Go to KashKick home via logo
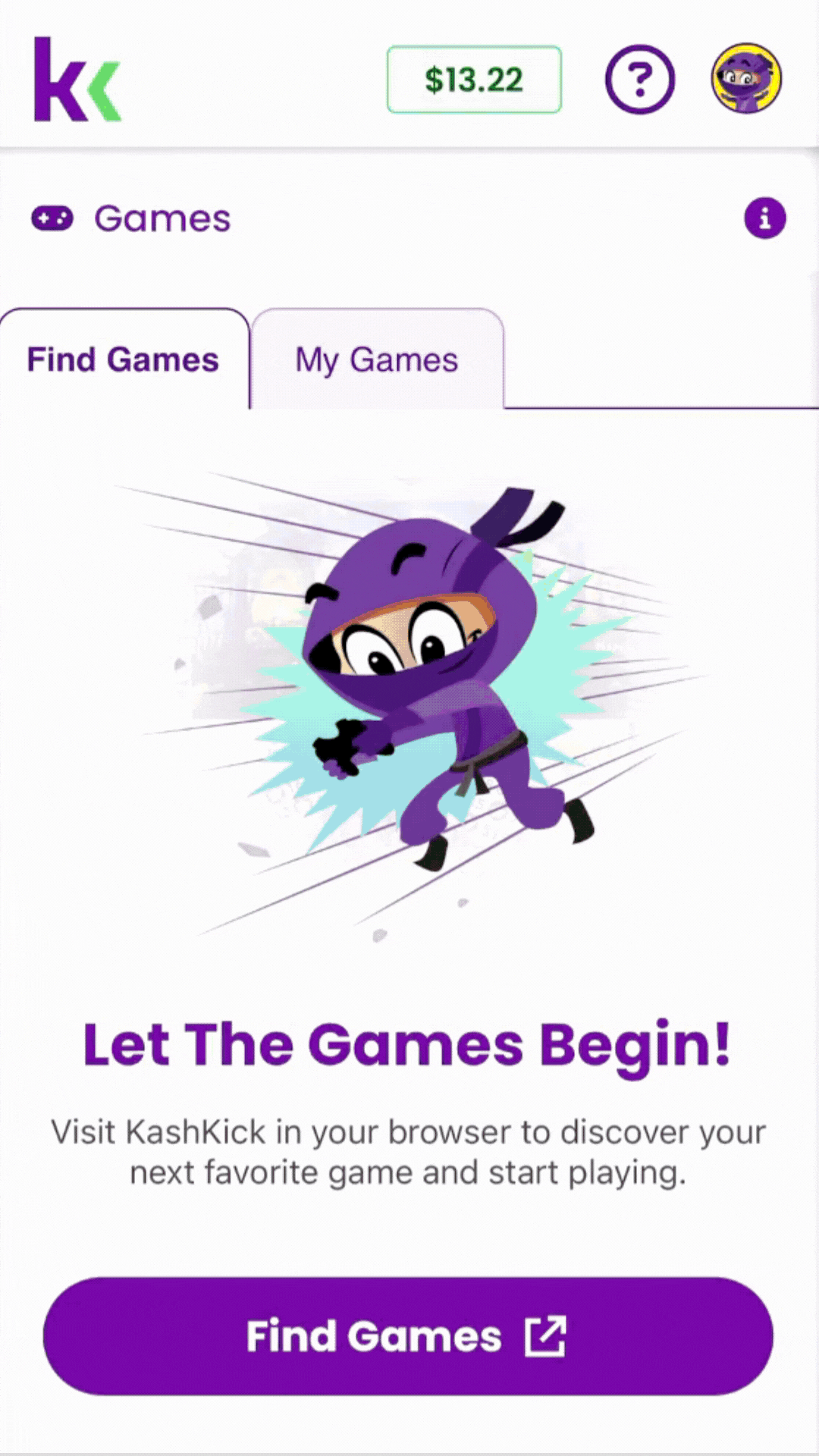The width and height of the screenshot is (819, 1456). pyautogui.click(x=77, y=80)
